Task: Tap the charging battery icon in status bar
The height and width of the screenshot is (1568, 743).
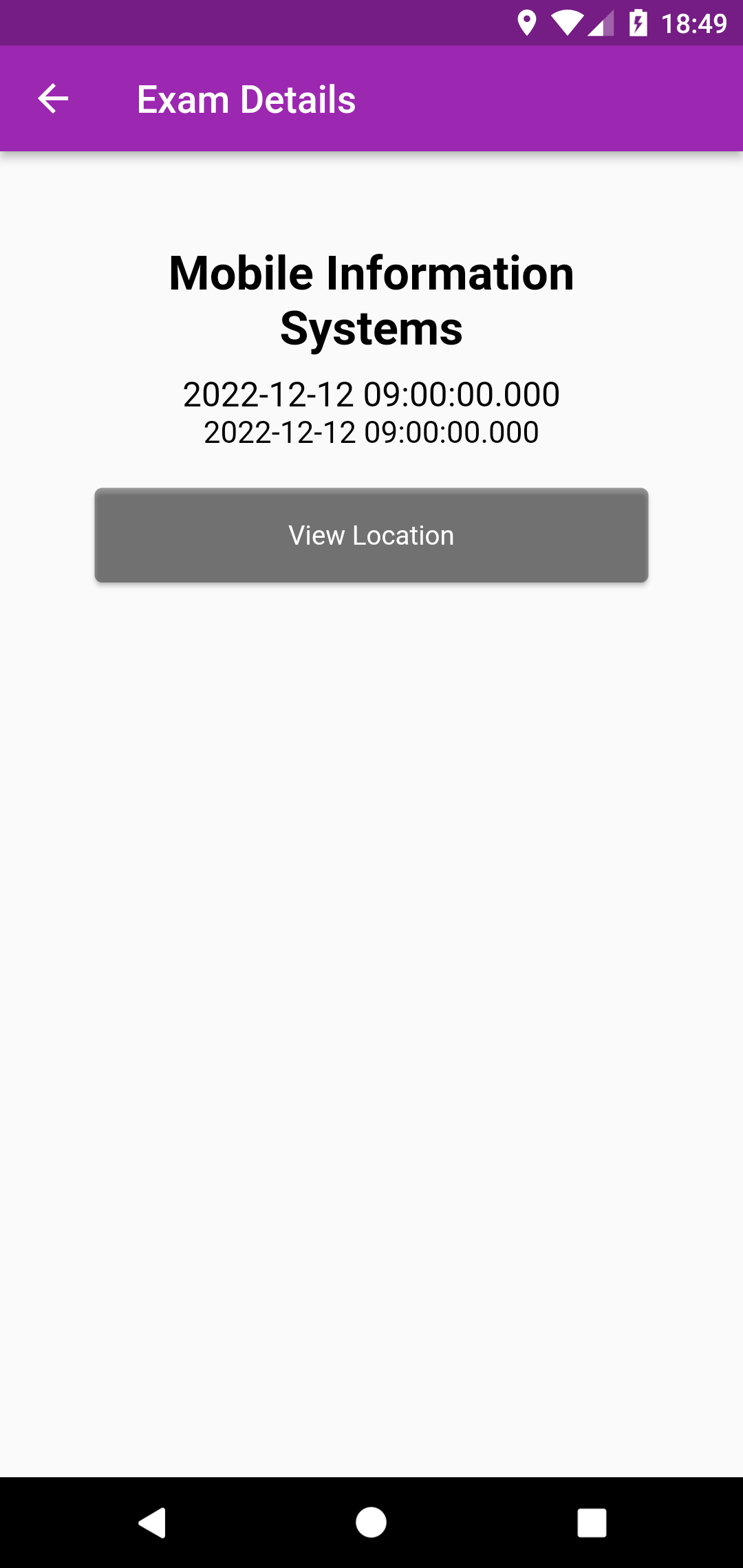Action: [x=638, y=23]
